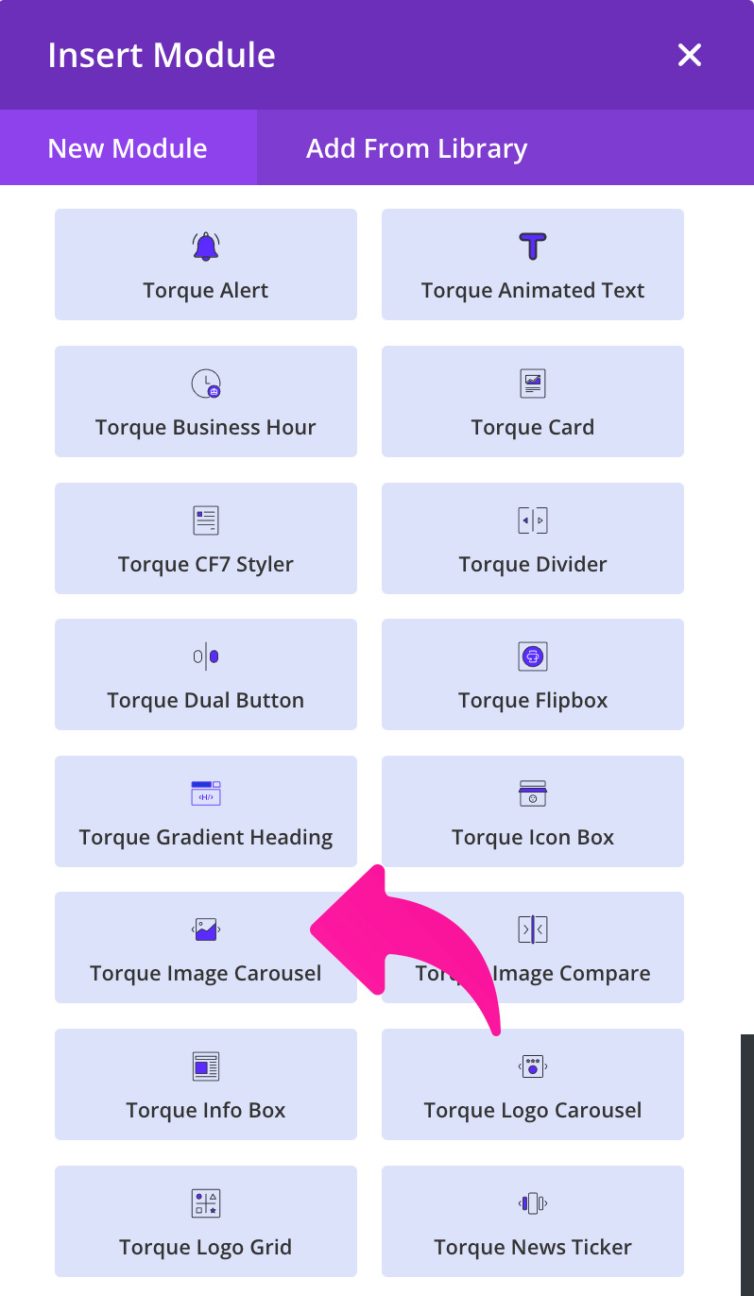Viewport: 754px width, 1296px height.
Task: Click the Torque Flipbox icon
Action: [x=532, y=655]
